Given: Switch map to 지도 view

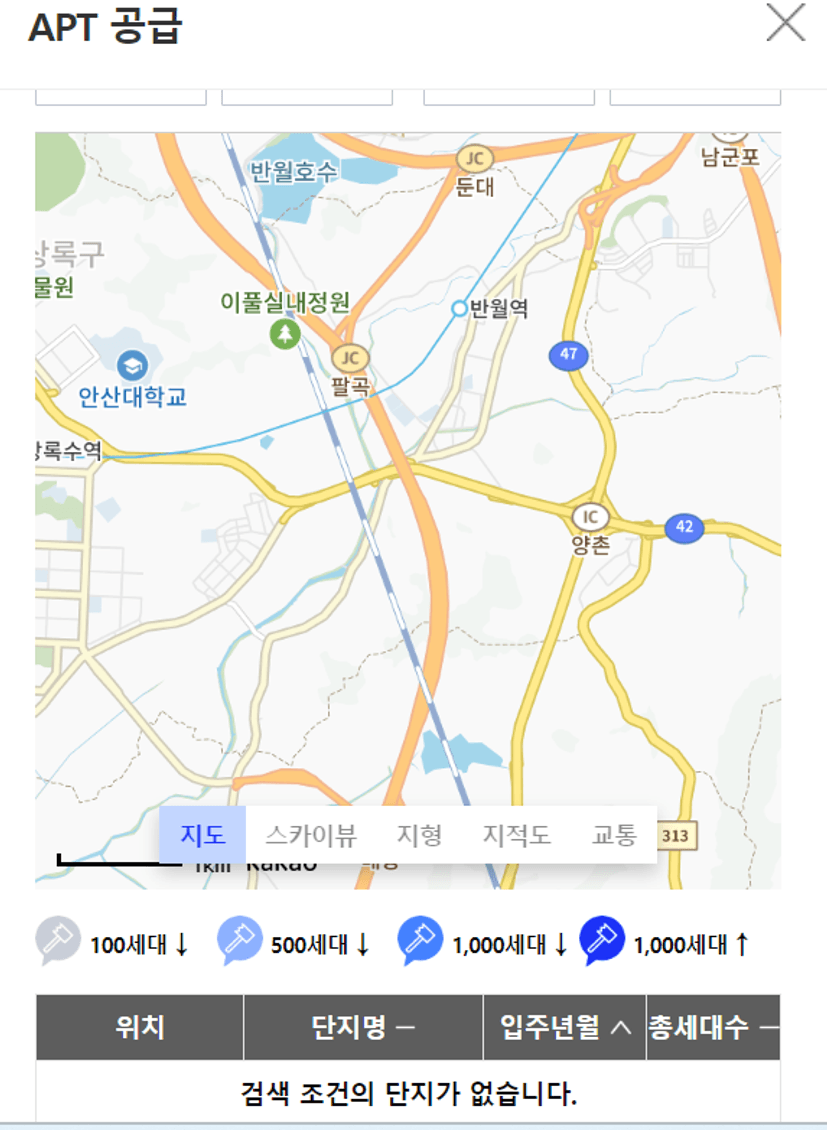Looking at the screenshot, I should [202, 835].
